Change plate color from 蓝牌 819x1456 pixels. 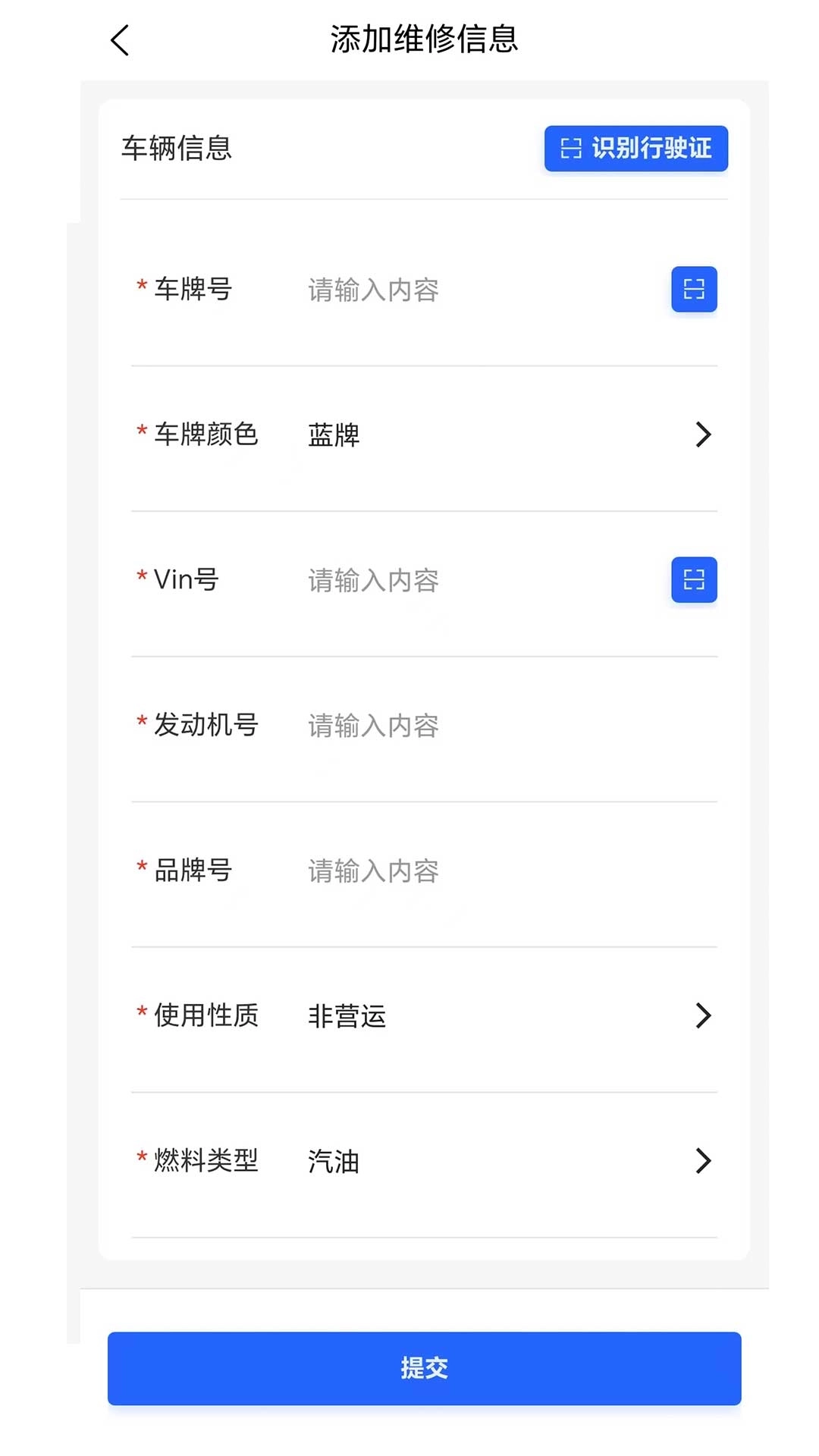(x=332, y=435)
